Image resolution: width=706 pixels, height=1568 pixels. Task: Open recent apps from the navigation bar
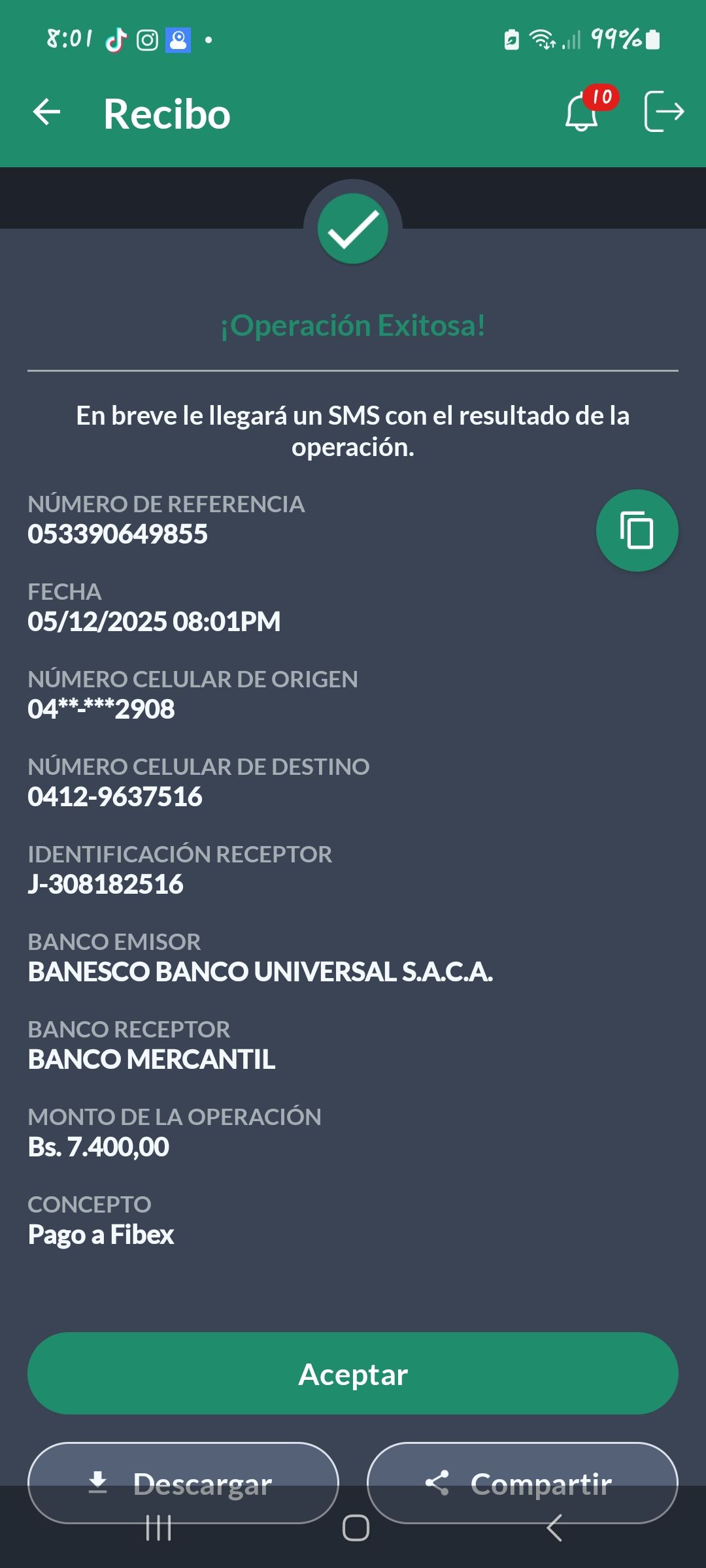click(x=159, y=1528)
